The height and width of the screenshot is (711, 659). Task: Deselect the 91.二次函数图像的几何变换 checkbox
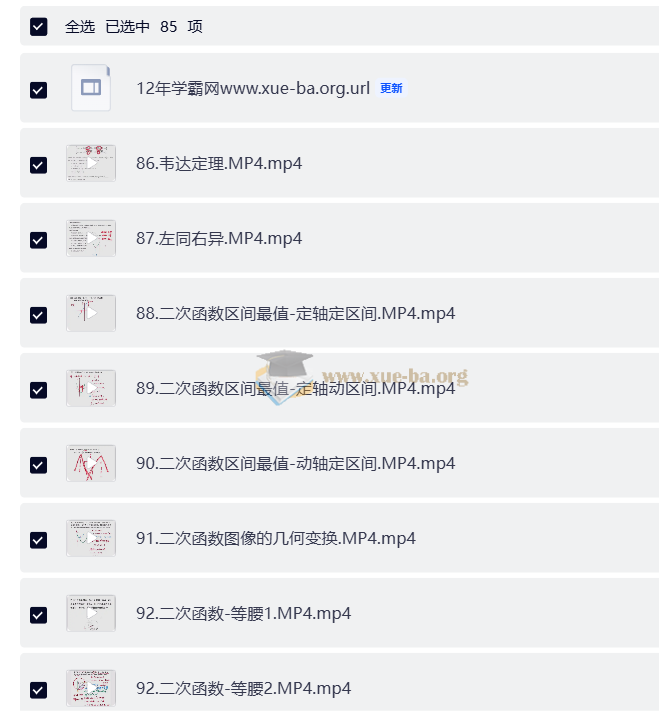(38, 540)
